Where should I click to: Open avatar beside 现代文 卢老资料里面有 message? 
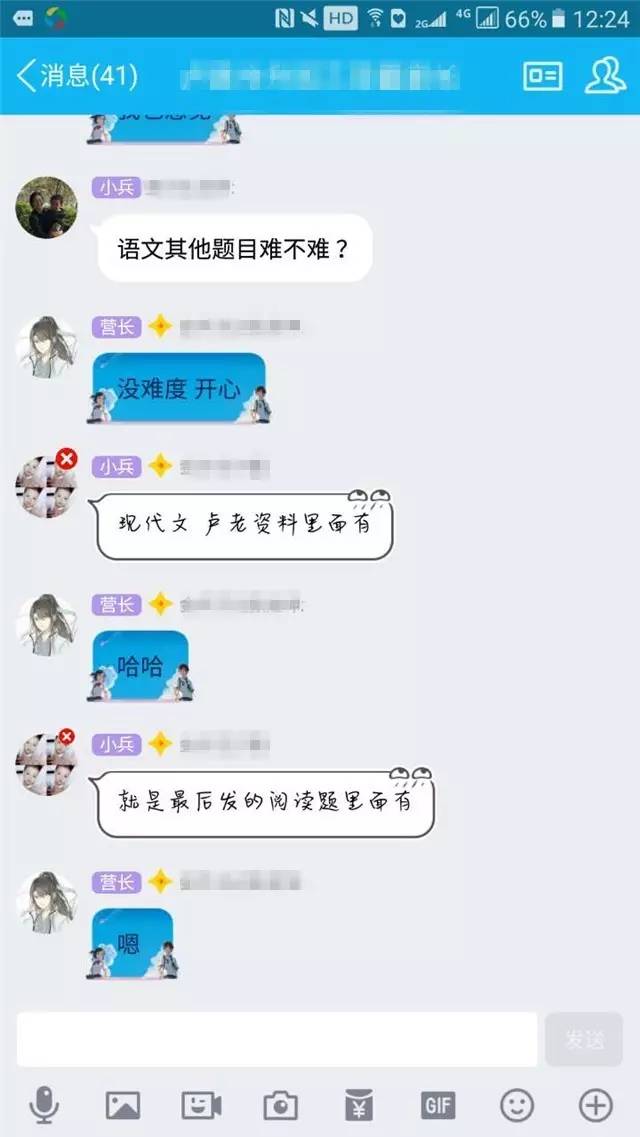pyautogui.click(x=46, y=486)
